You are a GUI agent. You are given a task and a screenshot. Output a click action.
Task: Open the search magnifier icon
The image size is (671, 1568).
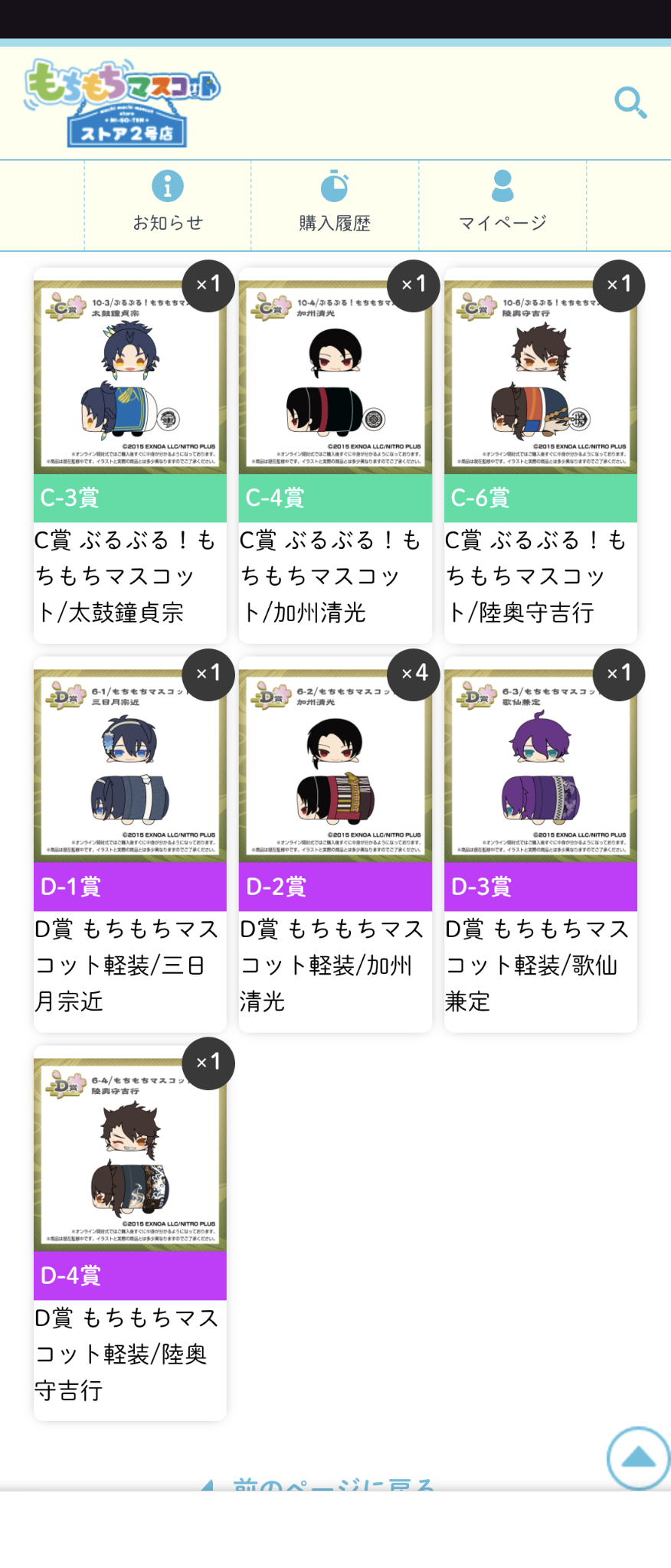tap(631, 103)
